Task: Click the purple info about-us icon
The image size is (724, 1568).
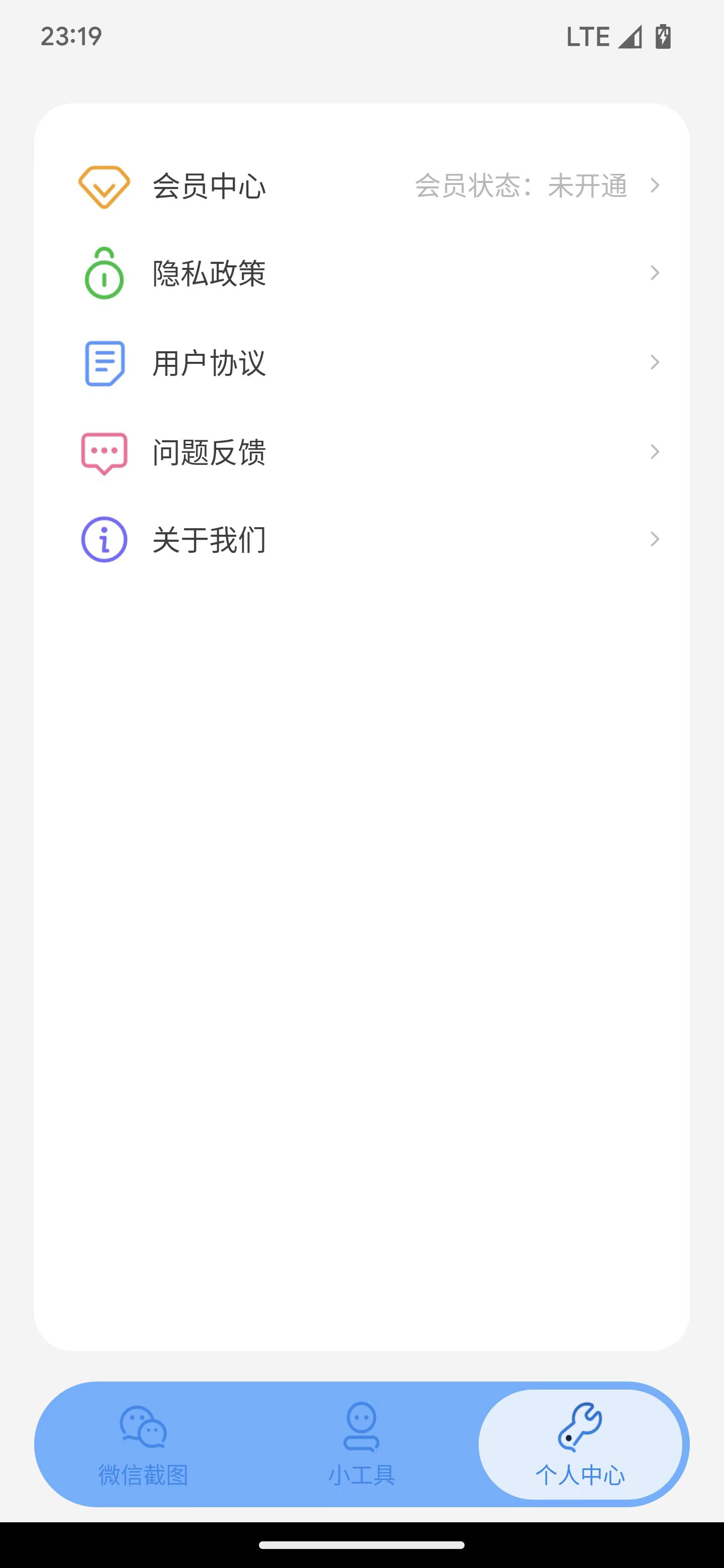Action: (104, 539)
